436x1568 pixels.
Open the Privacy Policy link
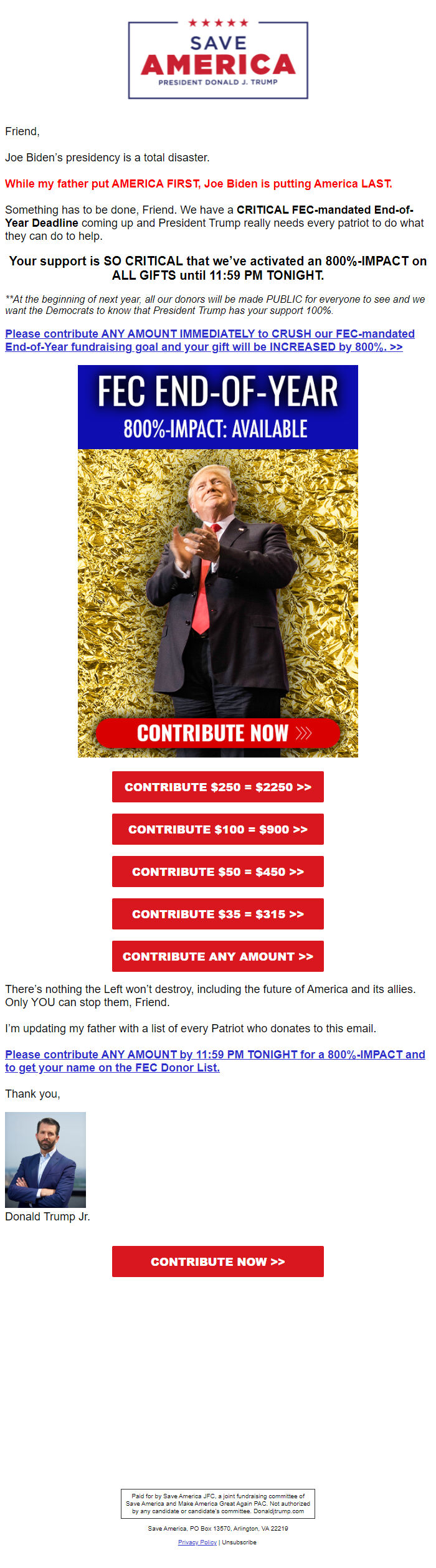197,1542
